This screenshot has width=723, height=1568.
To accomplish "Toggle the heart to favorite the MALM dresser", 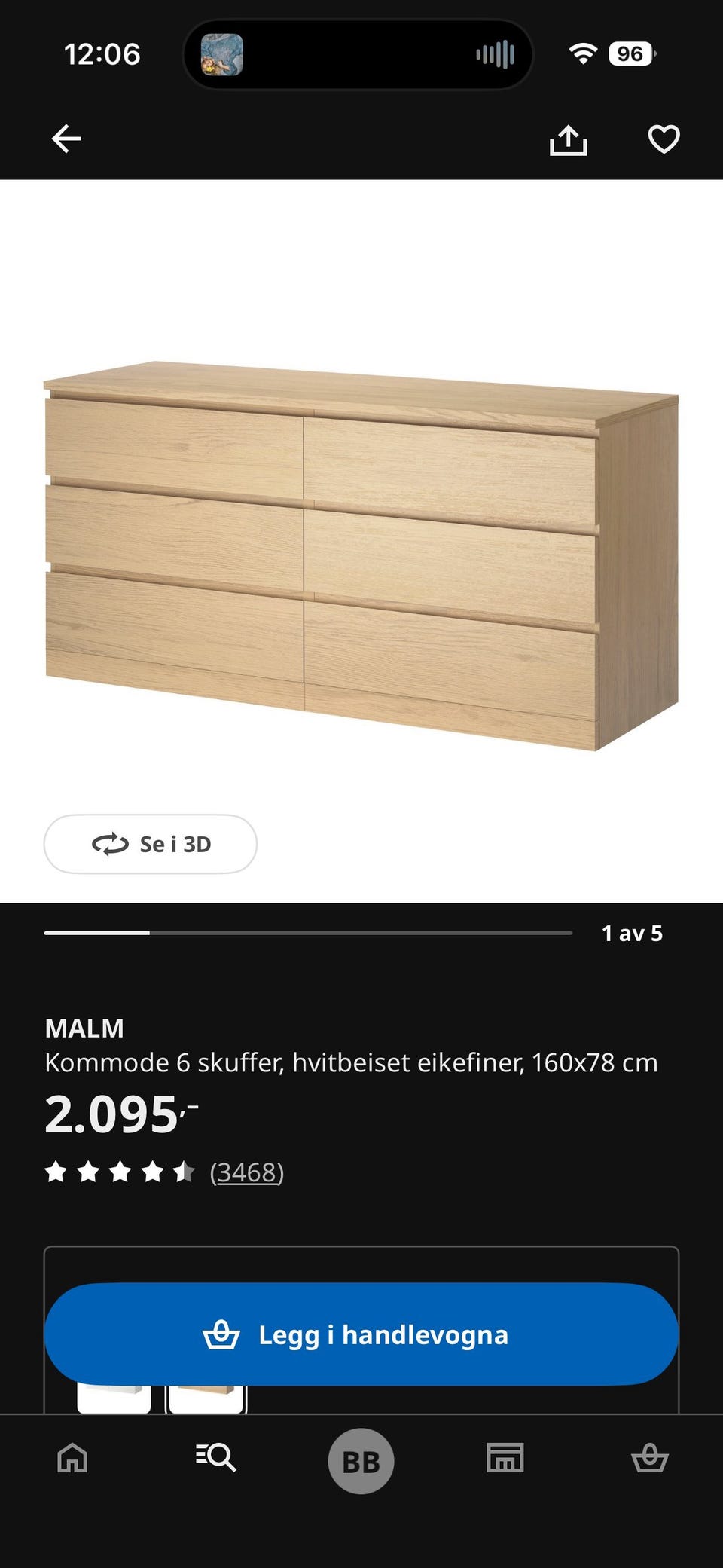I will [x=662, y=139].
